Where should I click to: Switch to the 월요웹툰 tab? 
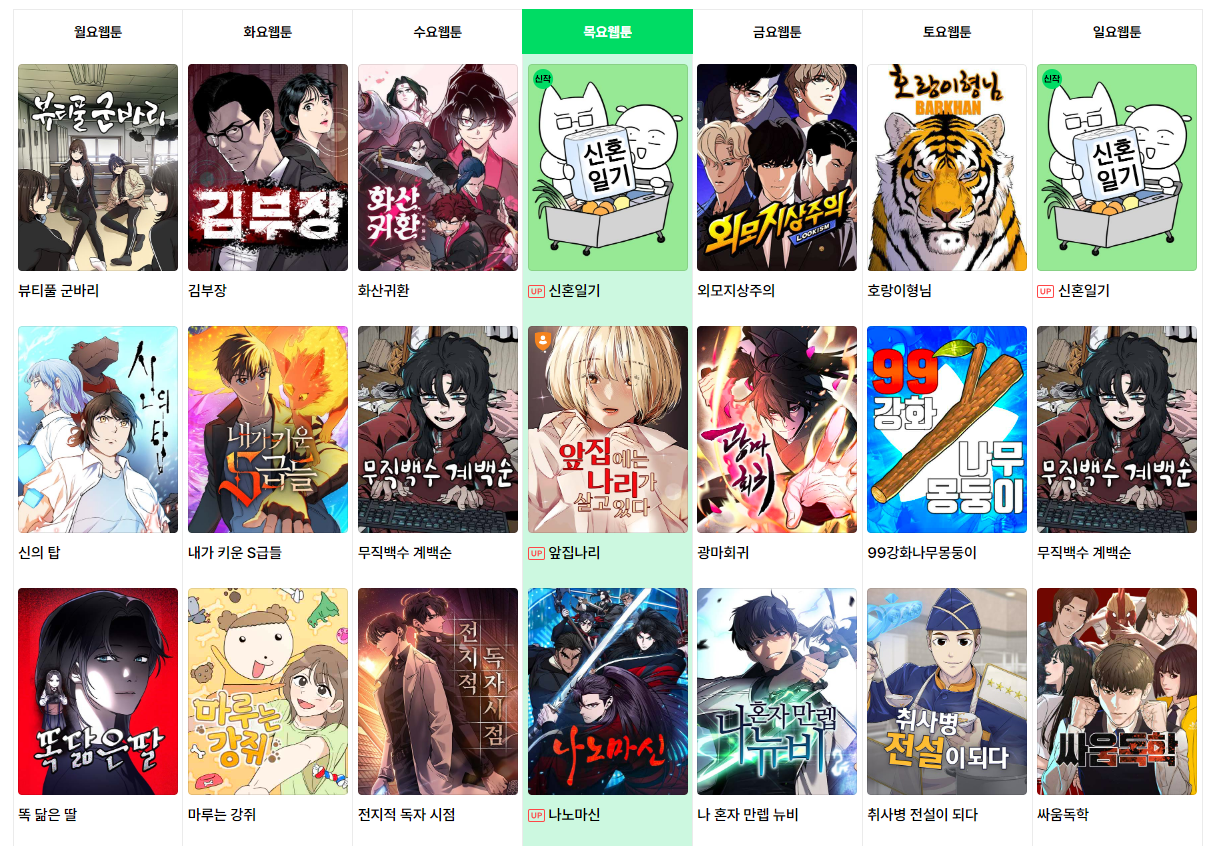[98, 32]
